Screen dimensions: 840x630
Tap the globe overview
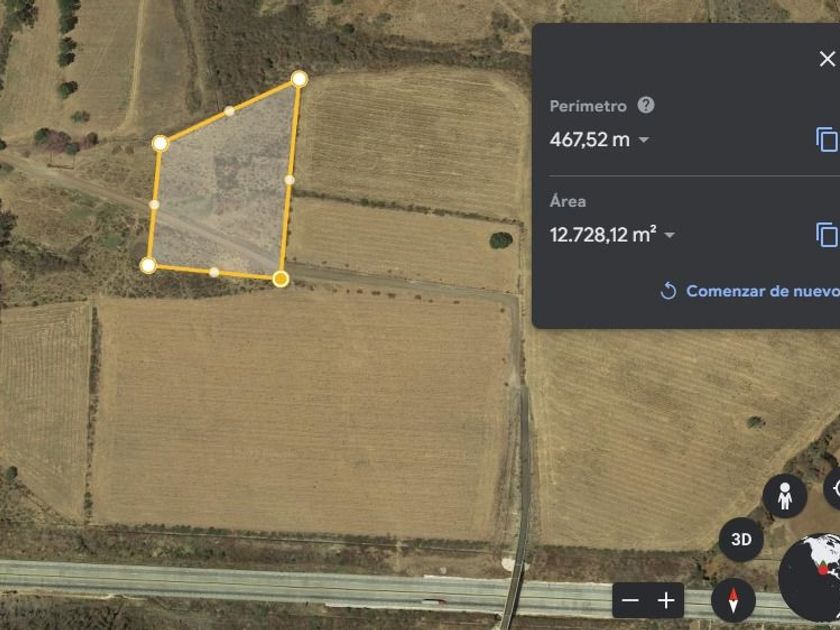pyautogui.click(x=810, y=576)
